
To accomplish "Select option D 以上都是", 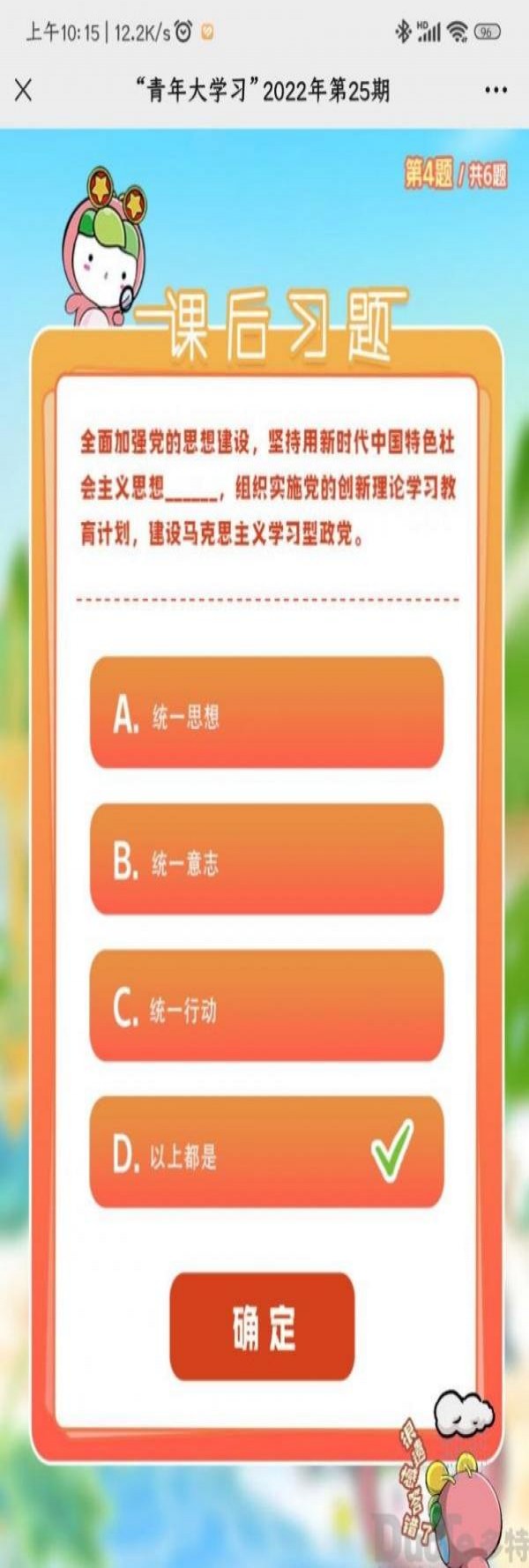I will (x=266, y=1152).
